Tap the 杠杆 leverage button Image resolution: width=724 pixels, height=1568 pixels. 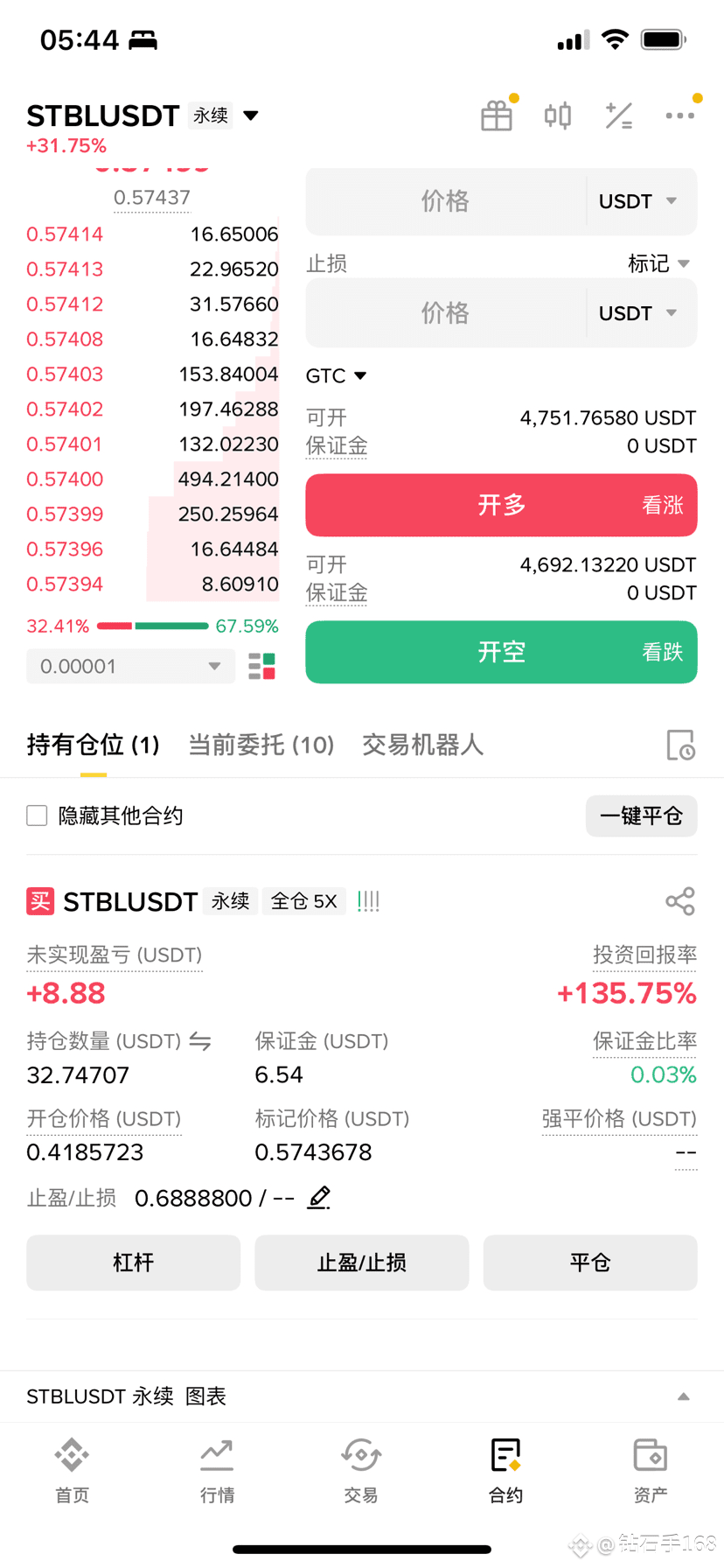tap(133, 1263)
